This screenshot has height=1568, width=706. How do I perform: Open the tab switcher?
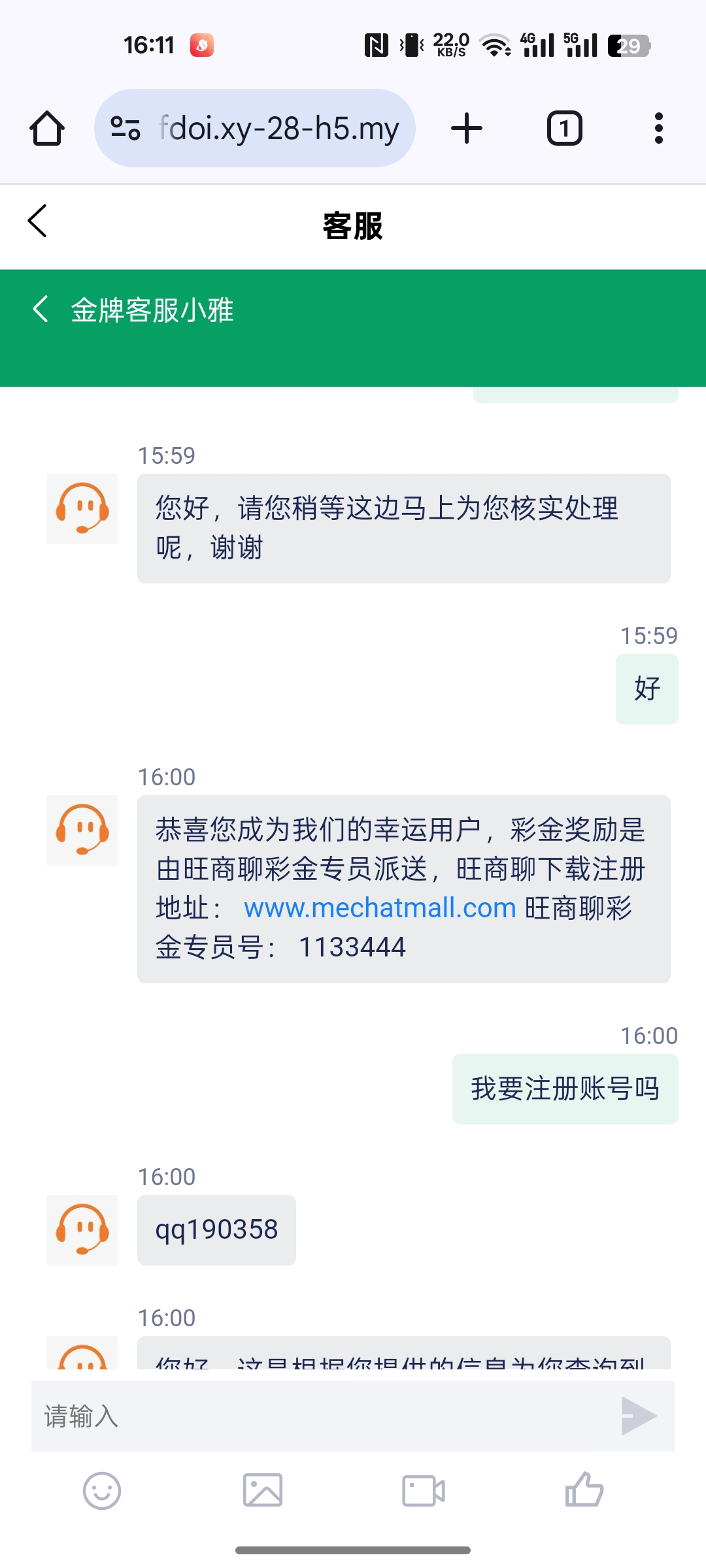(564, 128)
